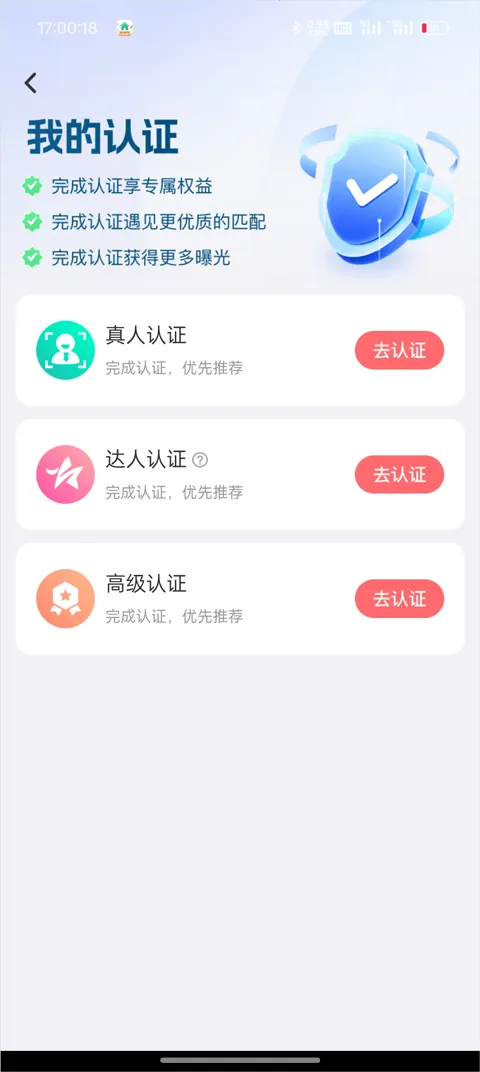
Task: Go back using the top-left arrow
Action: [30, 83]
